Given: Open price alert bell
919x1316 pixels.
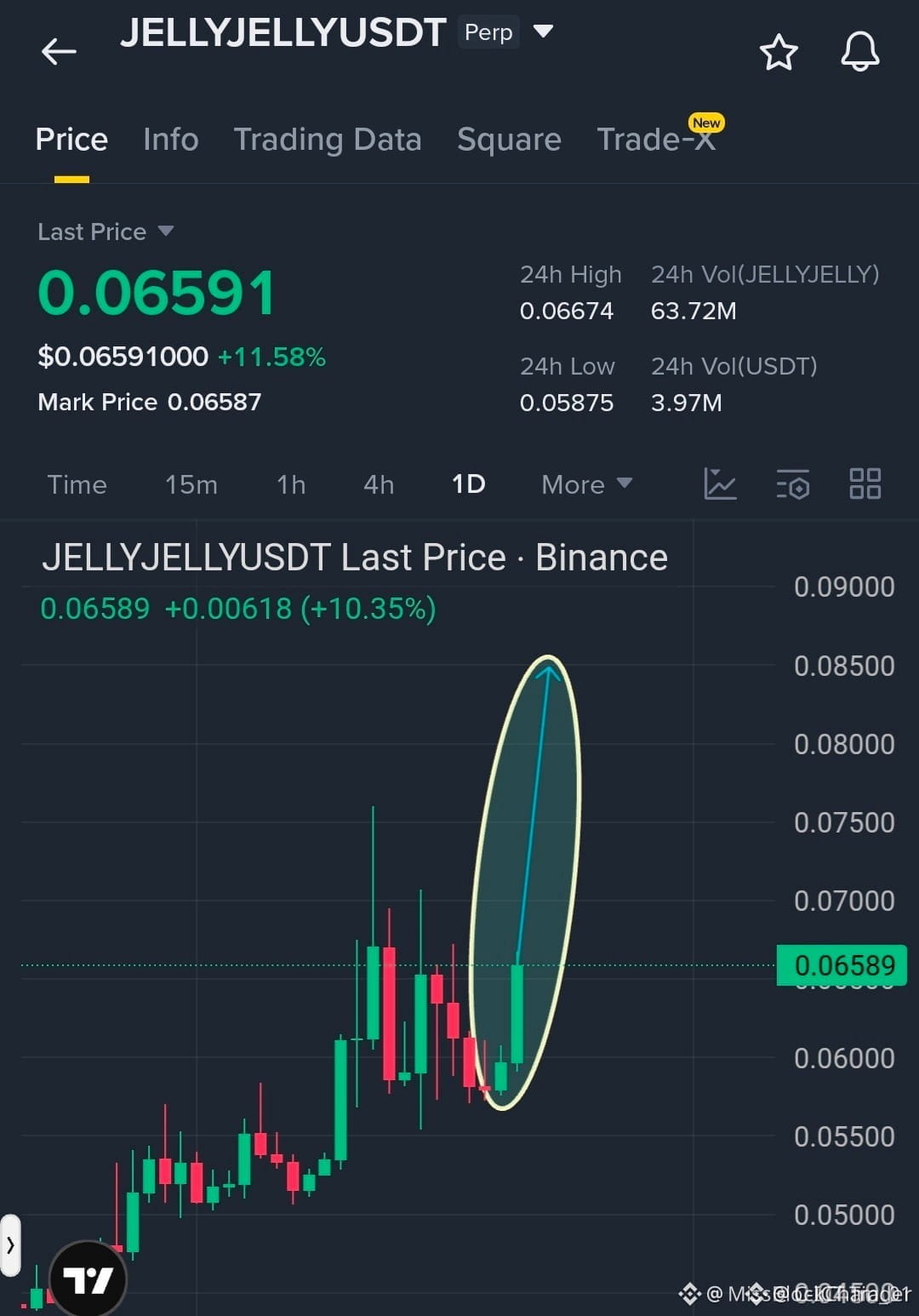Looking at the screenshot, I should coord(860,52).
